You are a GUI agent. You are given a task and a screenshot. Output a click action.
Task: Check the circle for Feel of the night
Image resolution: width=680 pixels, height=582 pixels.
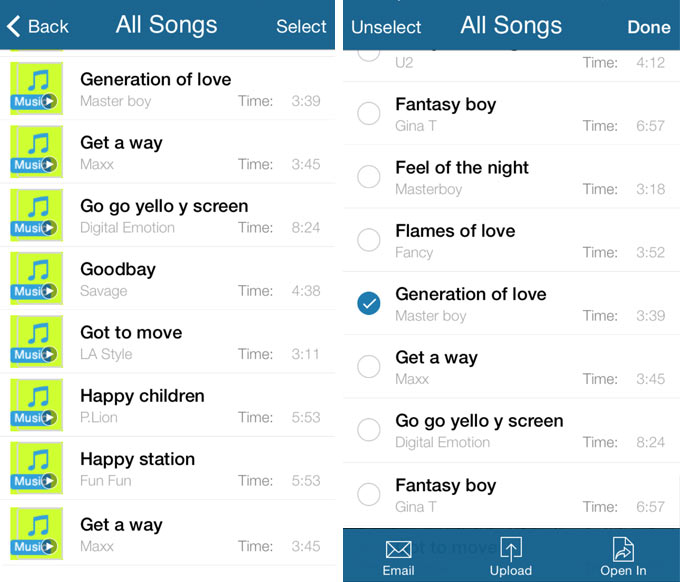point(369,177)
